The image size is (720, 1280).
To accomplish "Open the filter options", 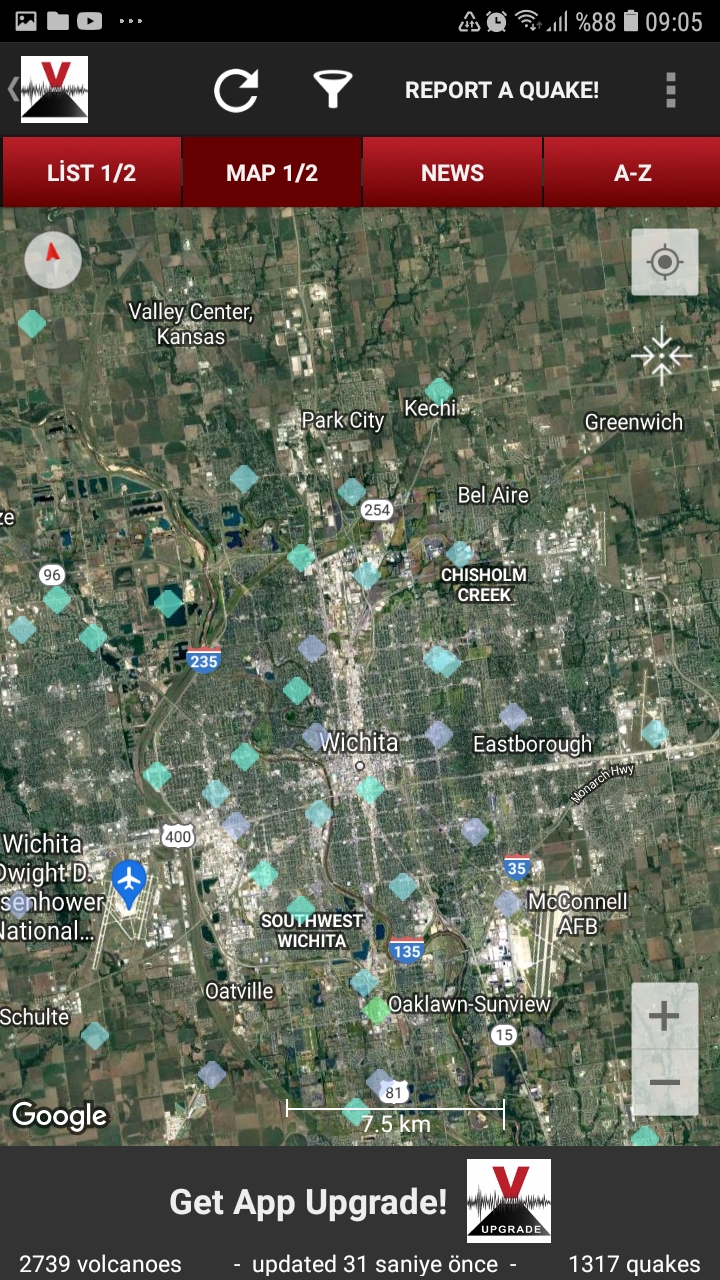I will pos(333,90).
